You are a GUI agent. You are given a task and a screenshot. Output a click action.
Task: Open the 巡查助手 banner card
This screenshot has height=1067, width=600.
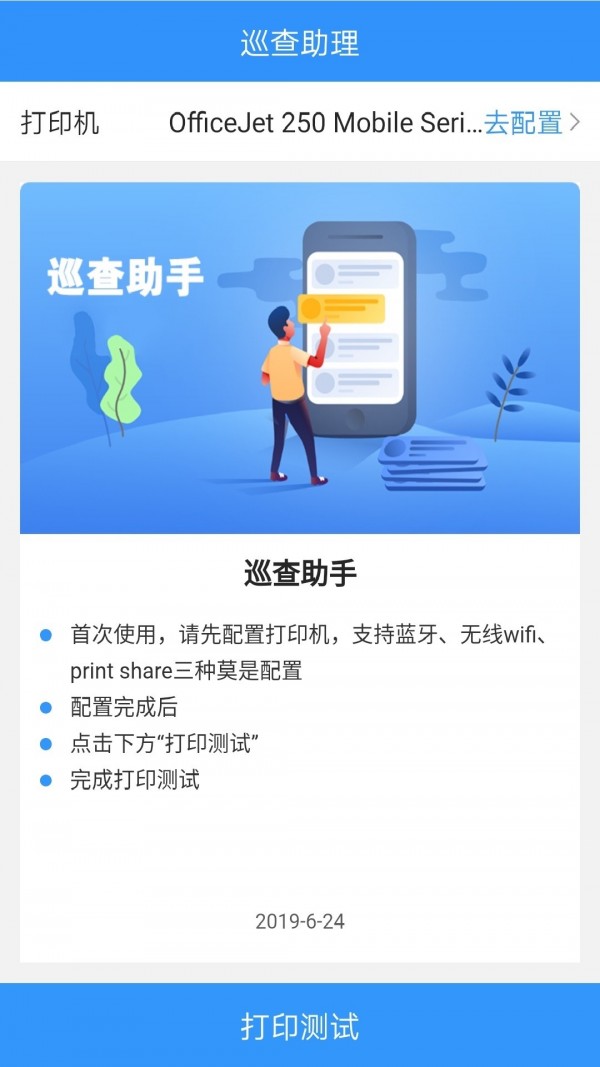300,358
